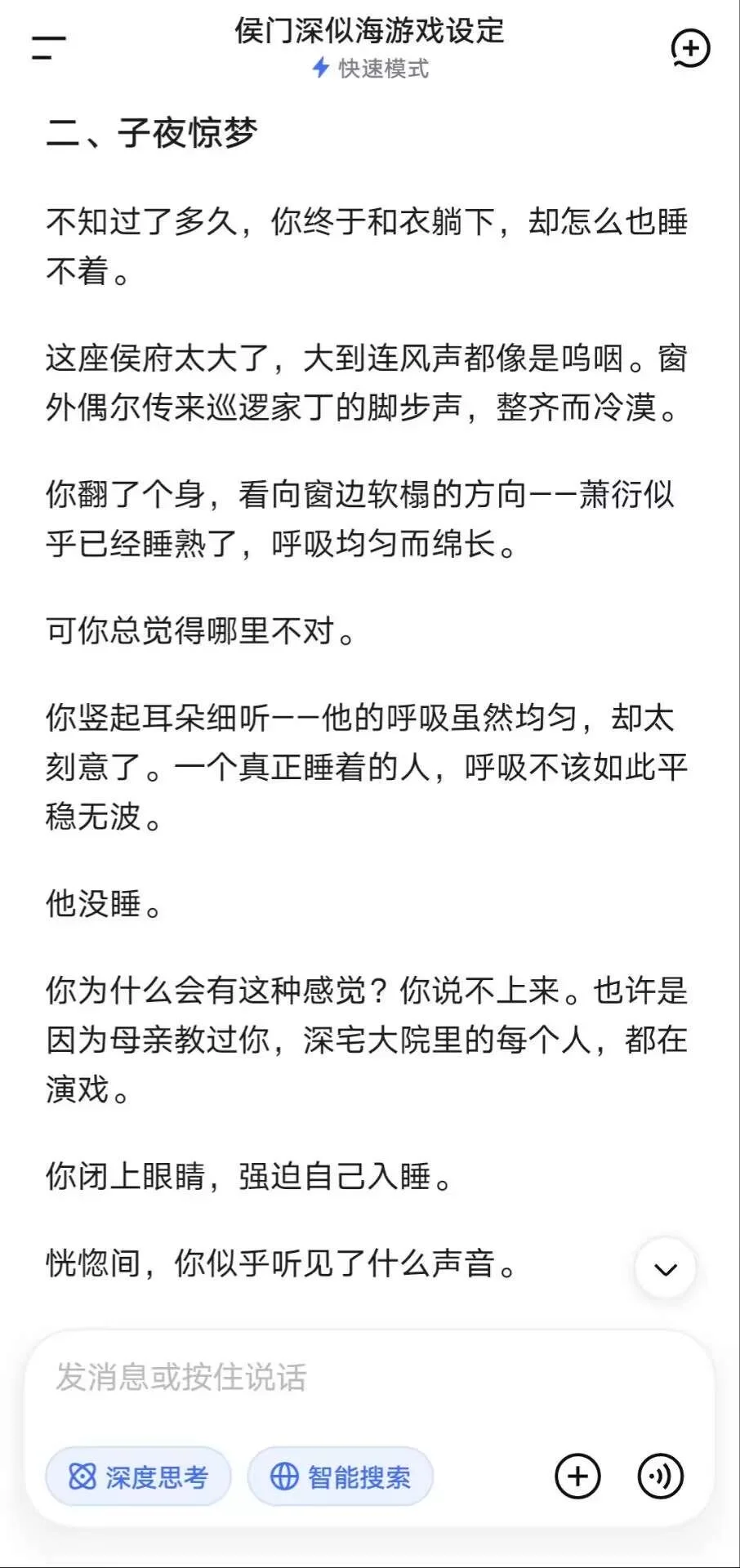Start voice input mode
Image resolution: width=740 pixels, height=1568 pixels.
(x=660, y=1476)
